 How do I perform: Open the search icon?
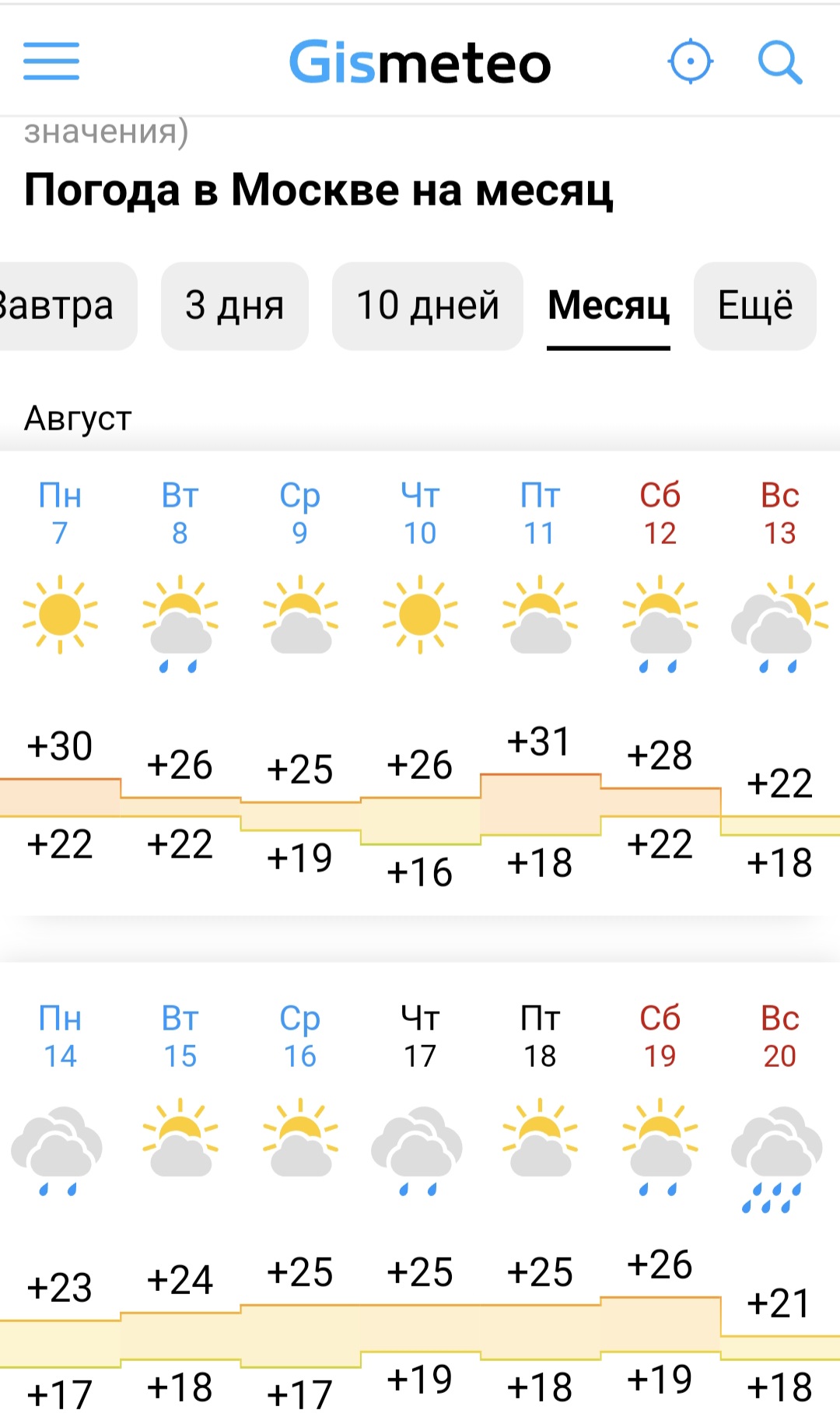[x=780, y=61]
